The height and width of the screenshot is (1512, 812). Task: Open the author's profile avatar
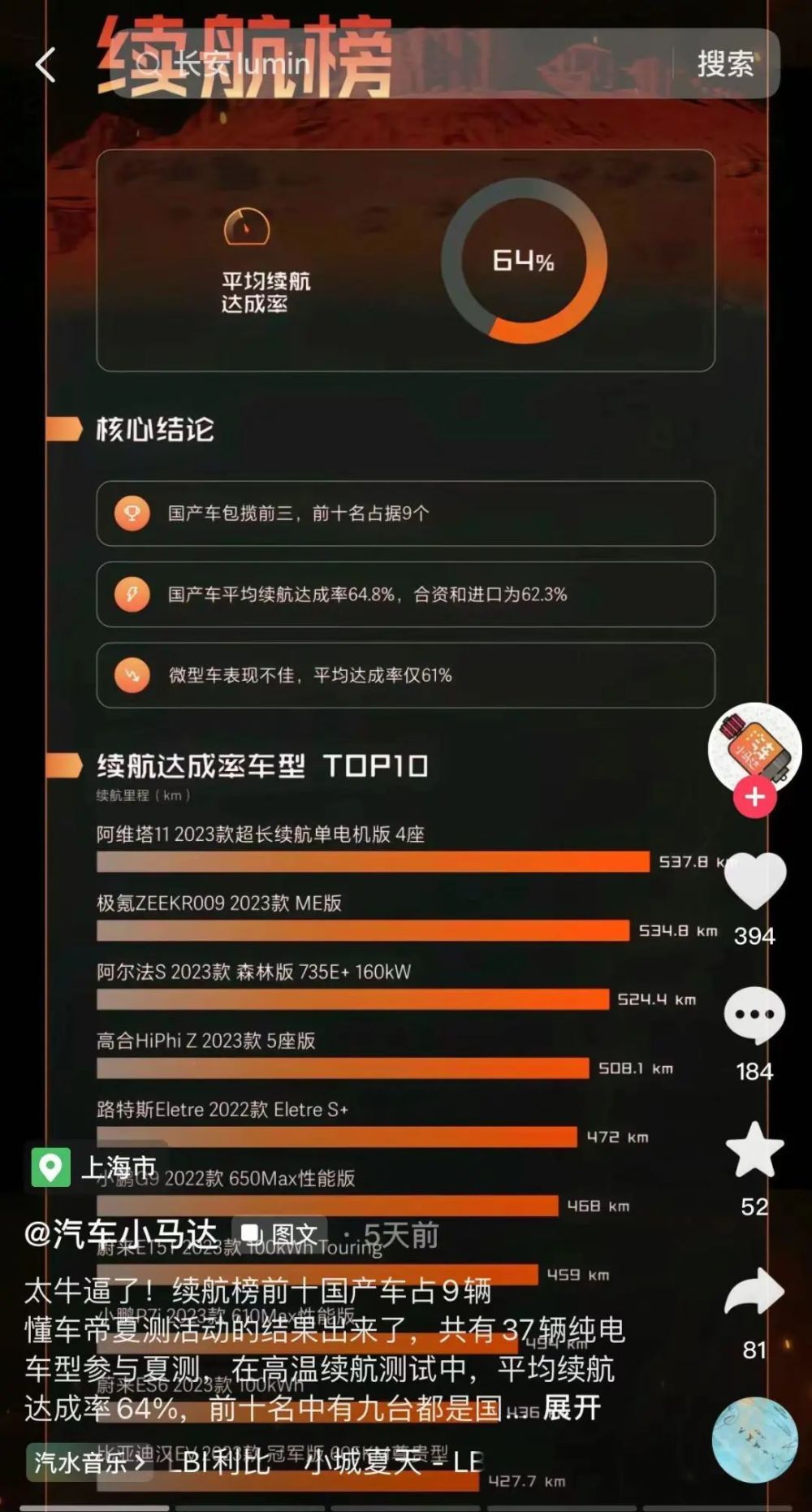click(x=754, y=747)
